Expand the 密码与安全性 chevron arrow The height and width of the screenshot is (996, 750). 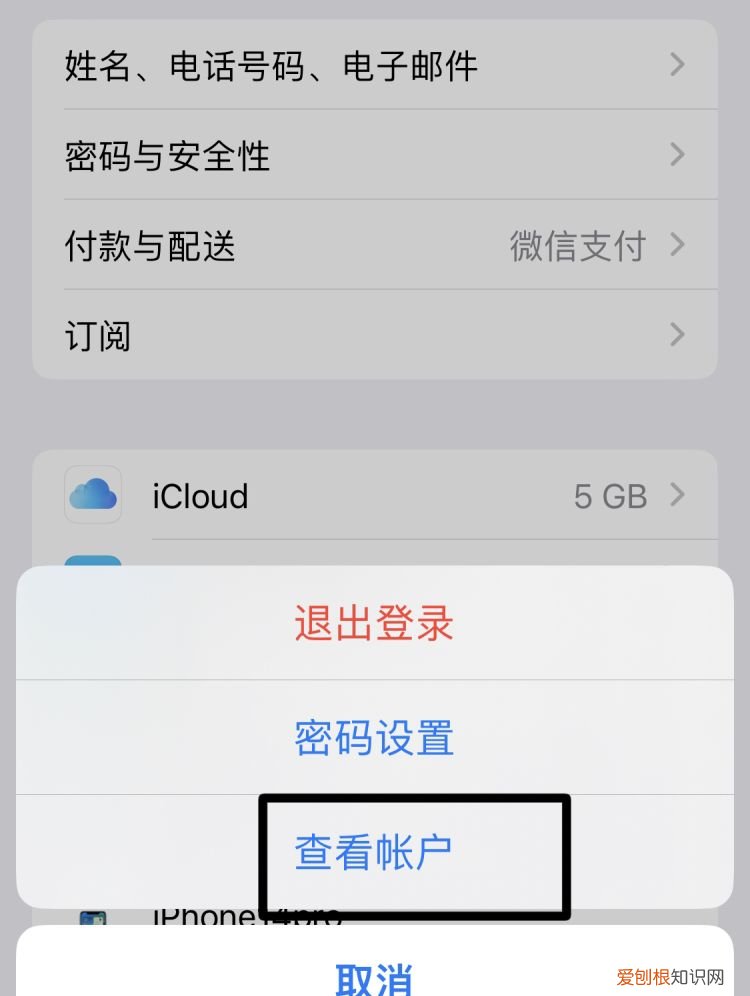(x=677, y=155)
